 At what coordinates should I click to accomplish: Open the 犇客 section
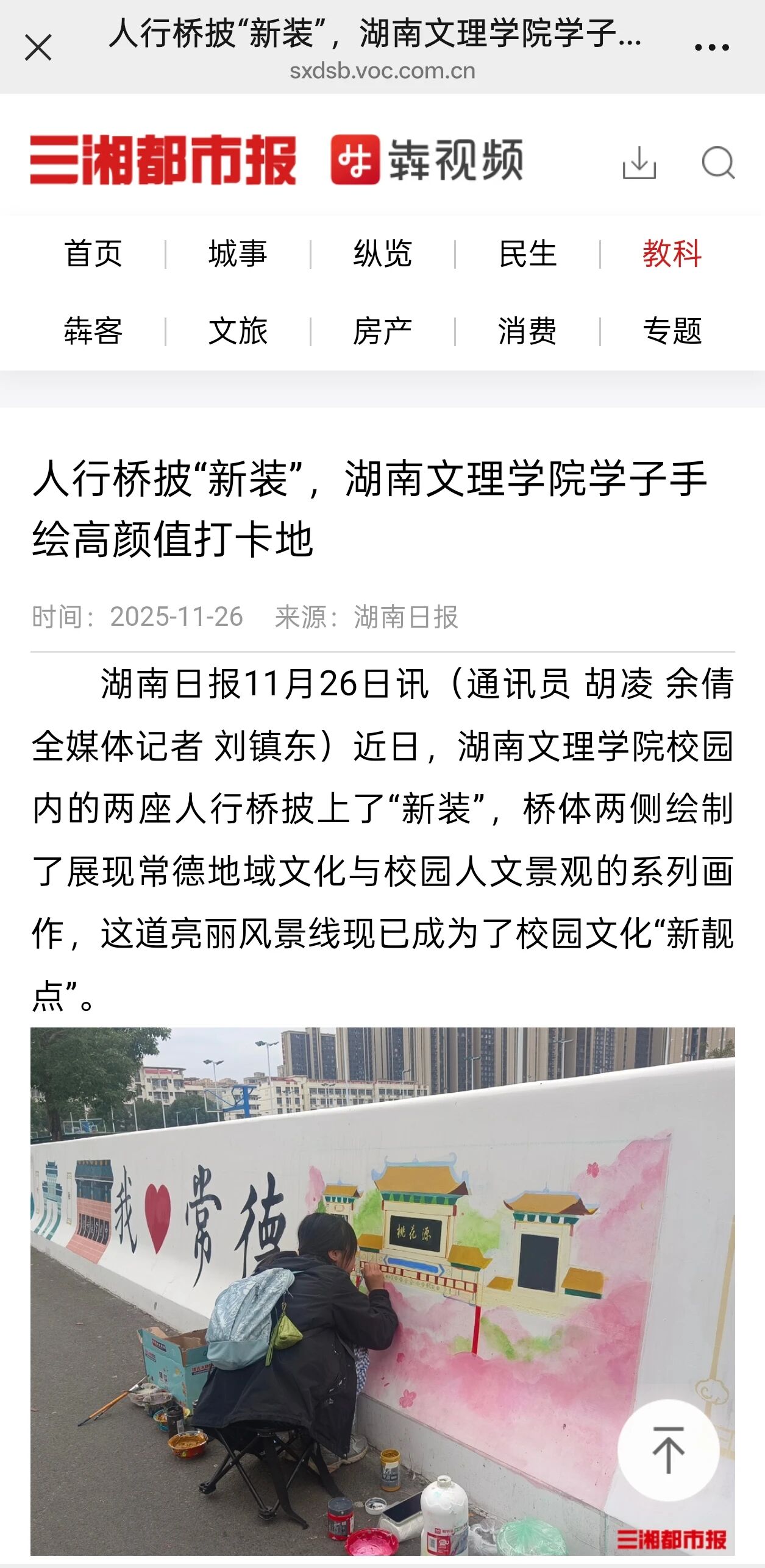click(x=93, y=332)
